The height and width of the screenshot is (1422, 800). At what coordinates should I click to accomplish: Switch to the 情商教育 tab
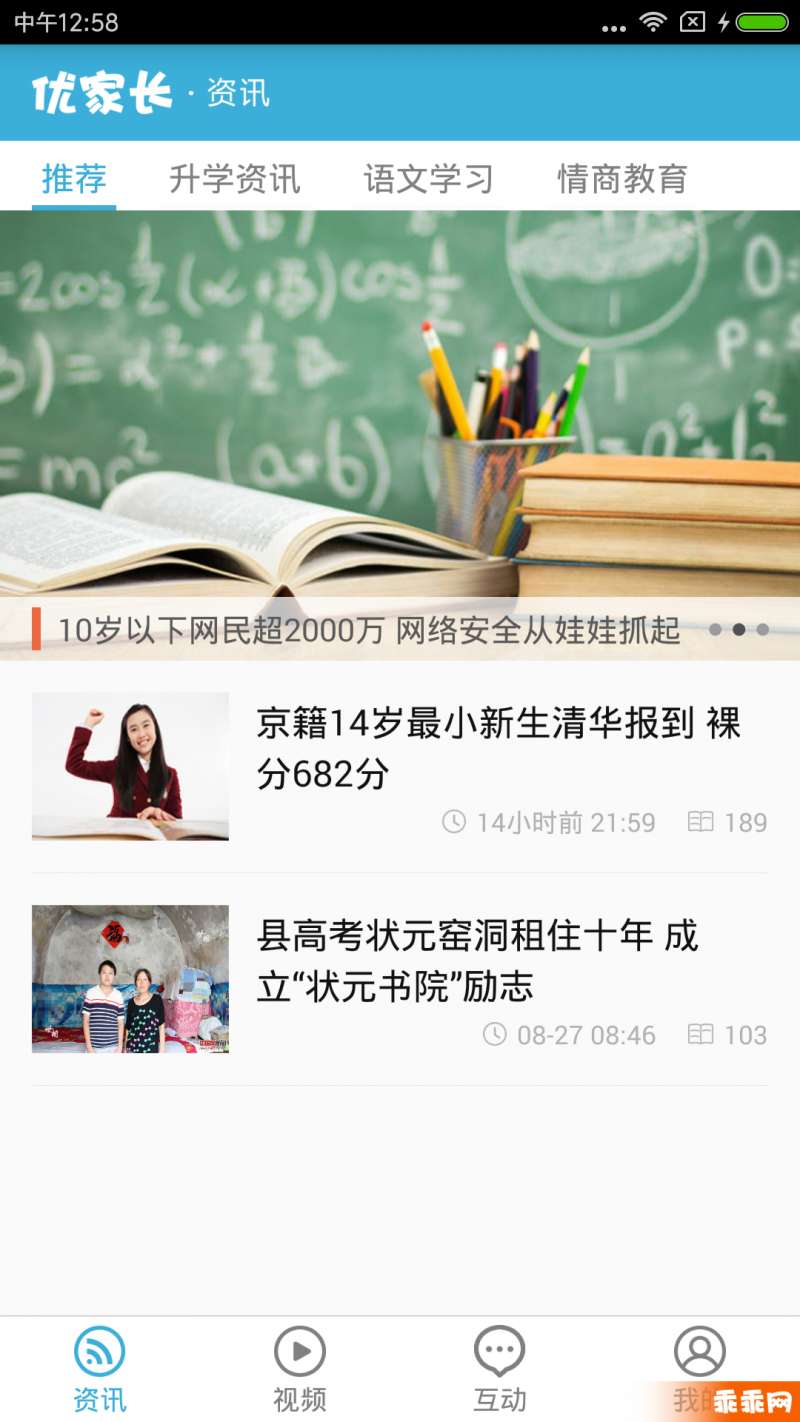click(622, 178)
